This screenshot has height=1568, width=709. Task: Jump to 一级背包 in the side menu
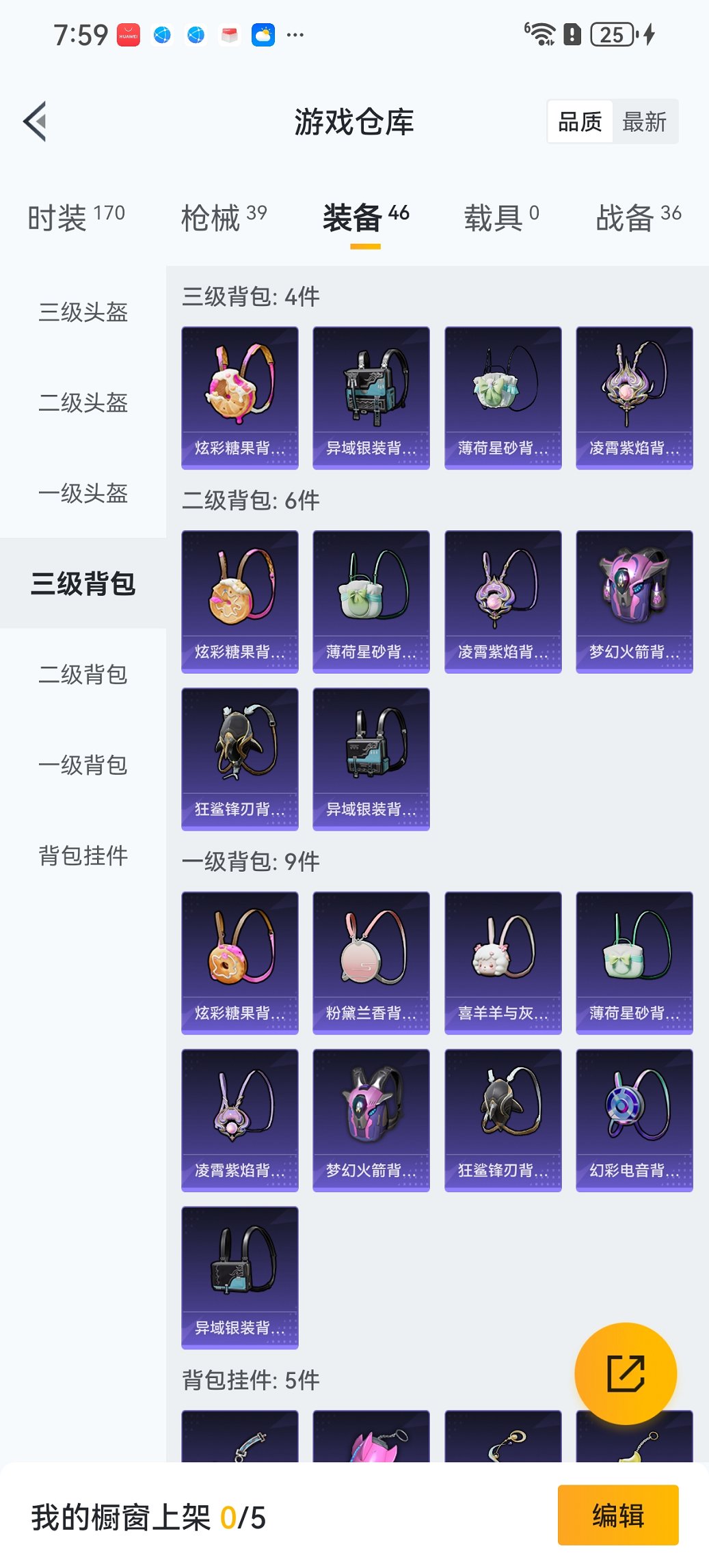(83, 765)
